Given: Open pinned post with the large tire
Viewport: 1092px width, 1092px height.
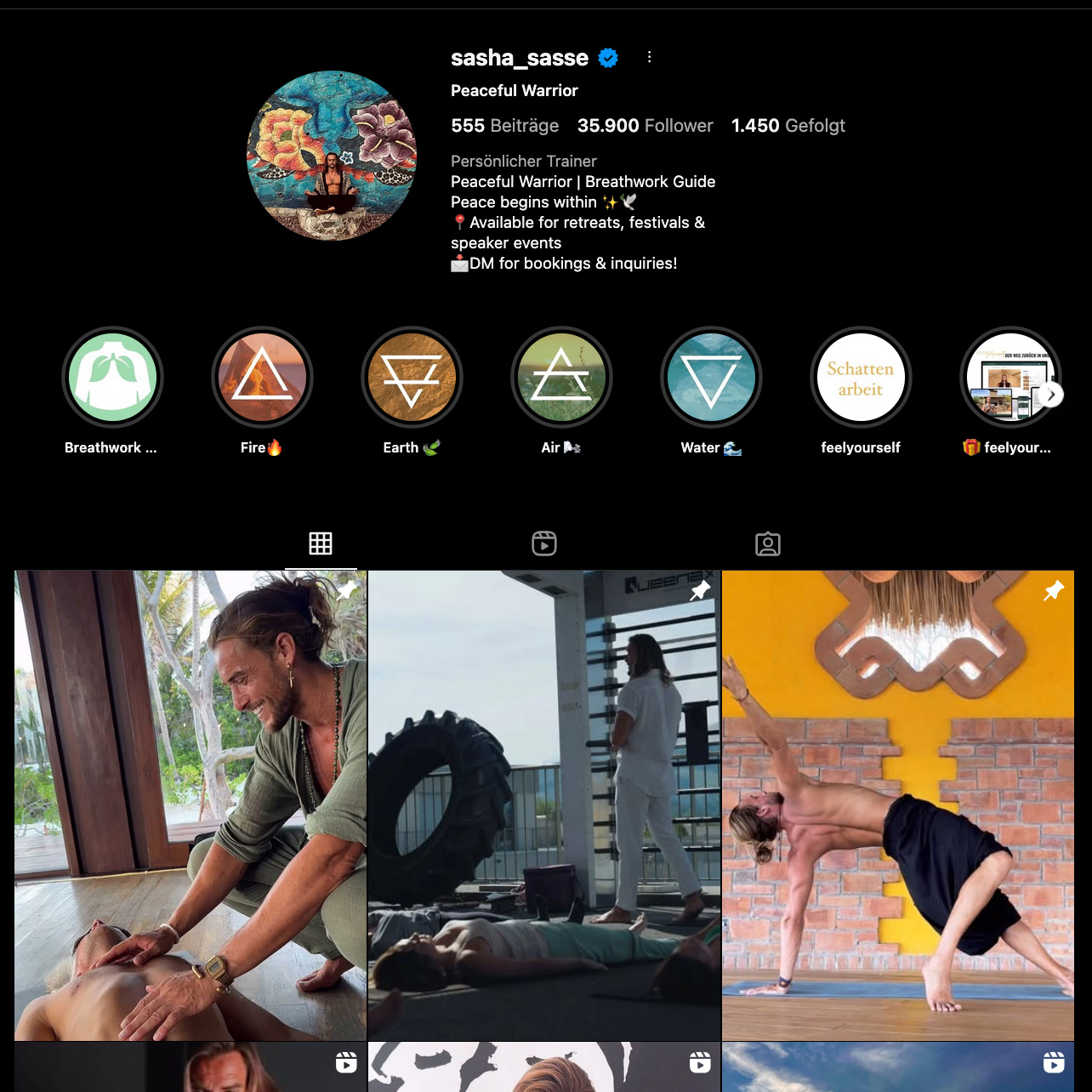Looking at the screenshot, I should tap(544, 805).
